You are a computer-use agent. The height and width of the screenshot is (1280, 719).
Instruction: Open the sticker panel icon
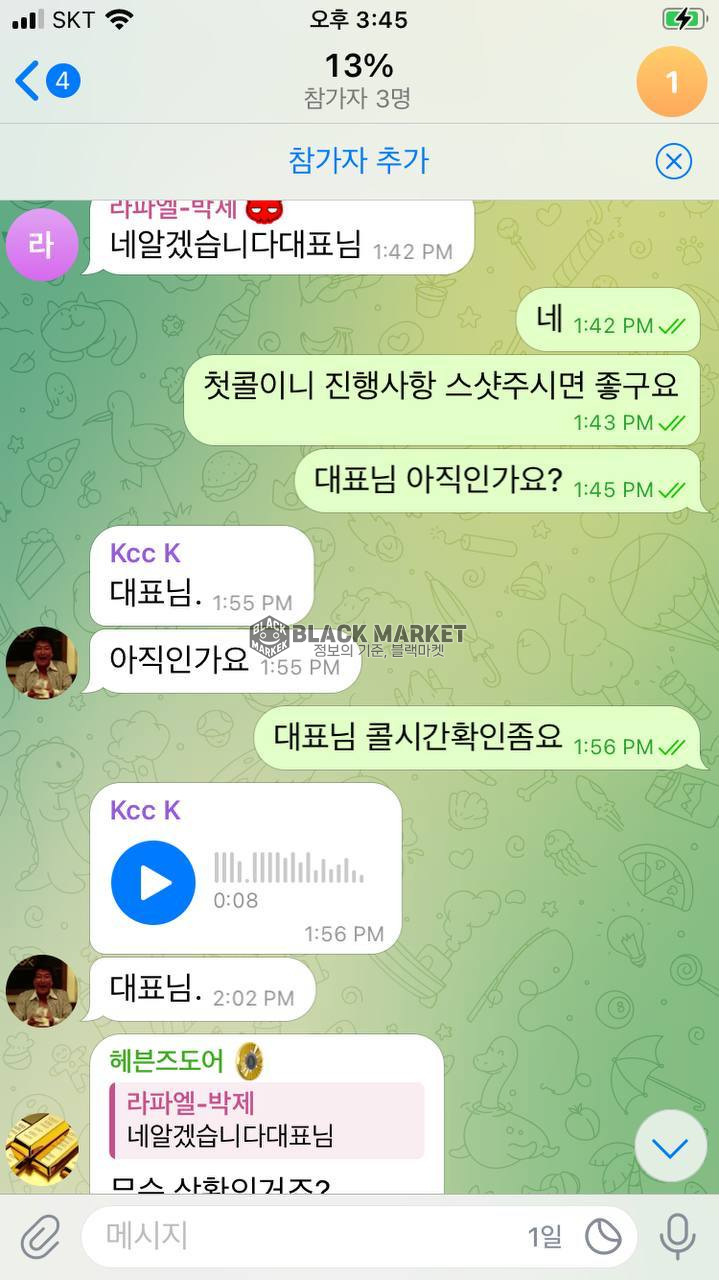(603, 1237)
